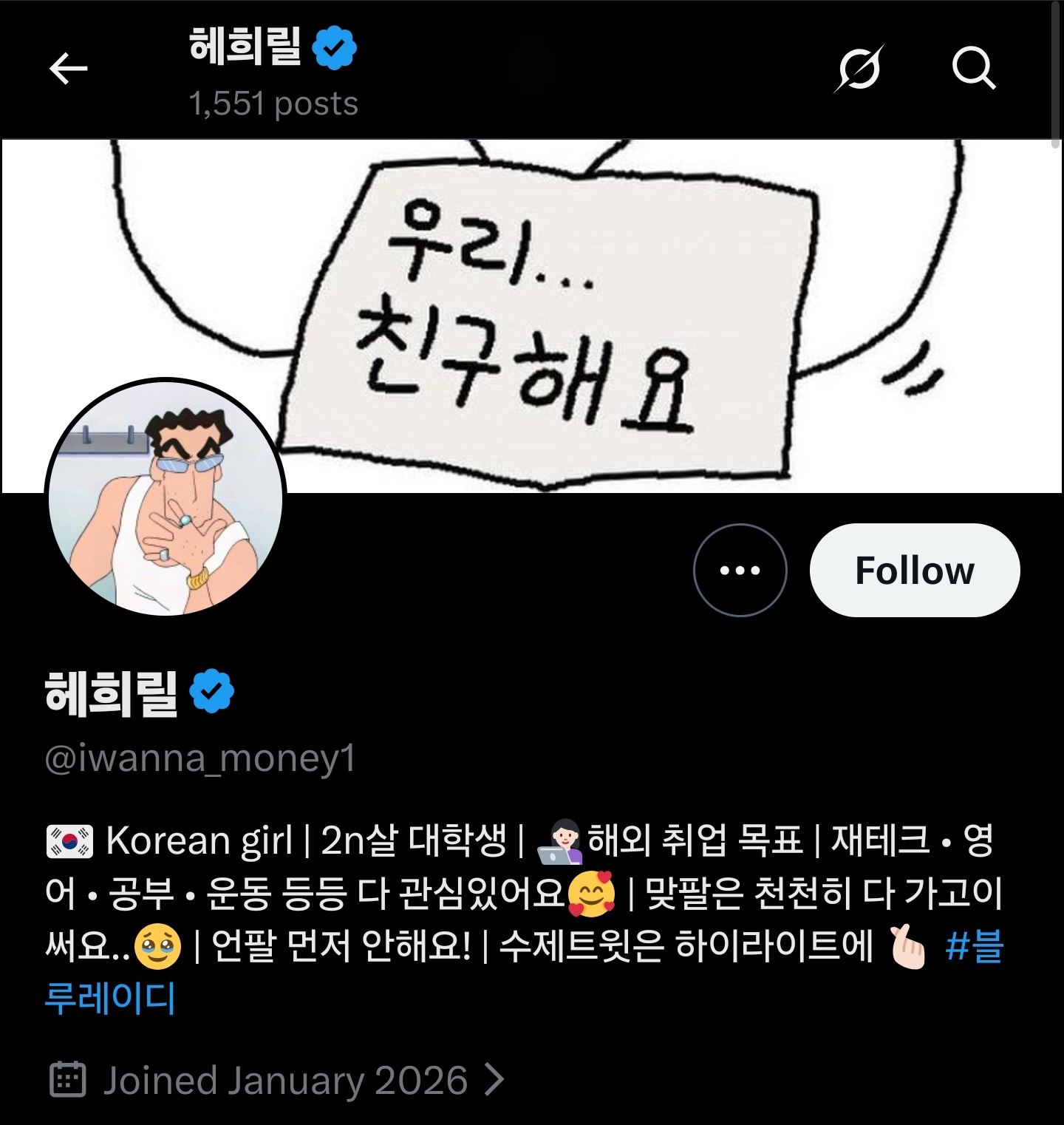1064x1125 pixels.
Task: View the profile picture in full
Action: tap(166, 498)
